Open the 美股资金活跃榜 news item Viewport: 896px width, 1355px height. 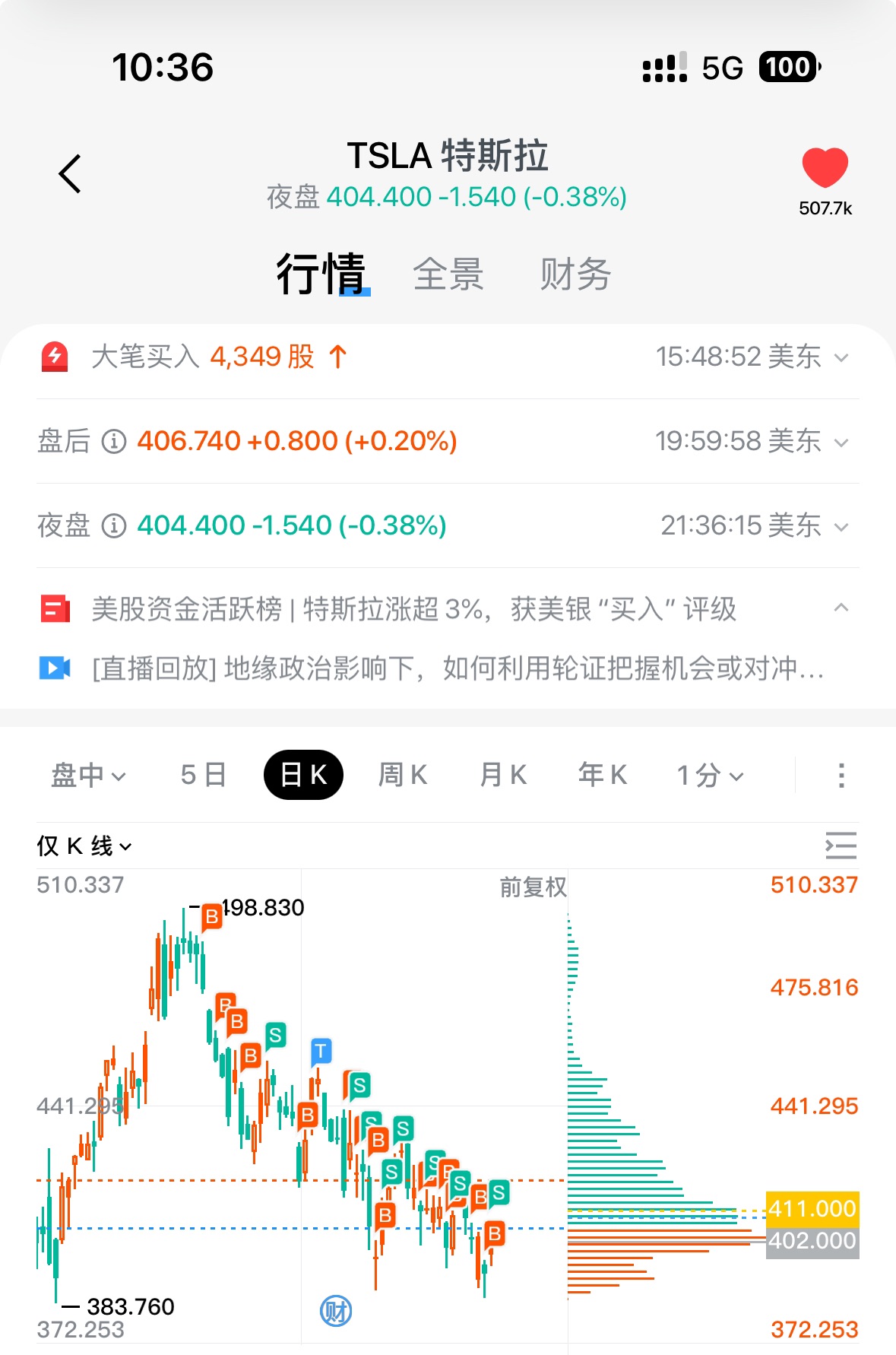[413, 609]
